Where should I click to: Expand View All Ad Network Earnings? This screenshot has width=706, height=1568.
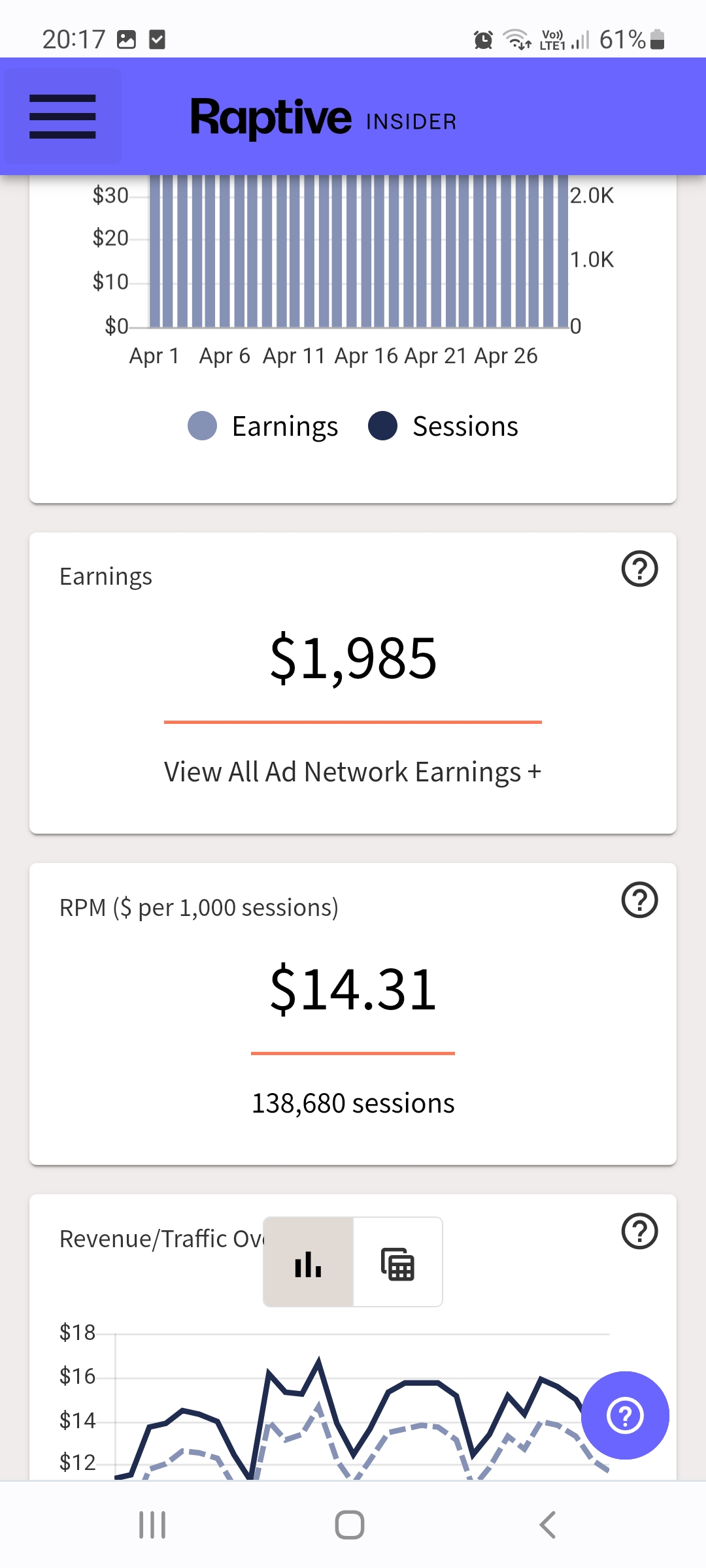353,772
